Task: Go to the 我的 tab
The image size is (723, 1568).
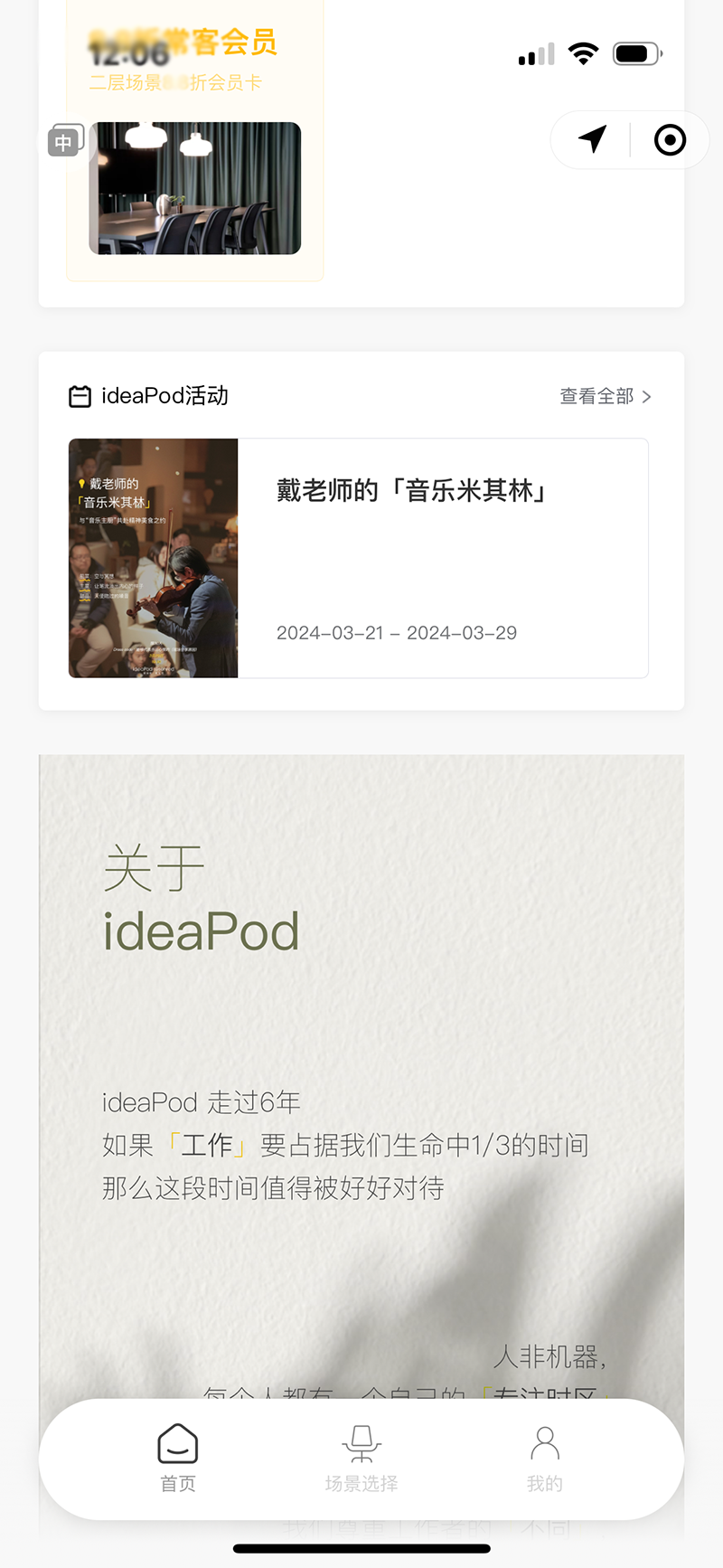Action: [x=544, y=1457]
